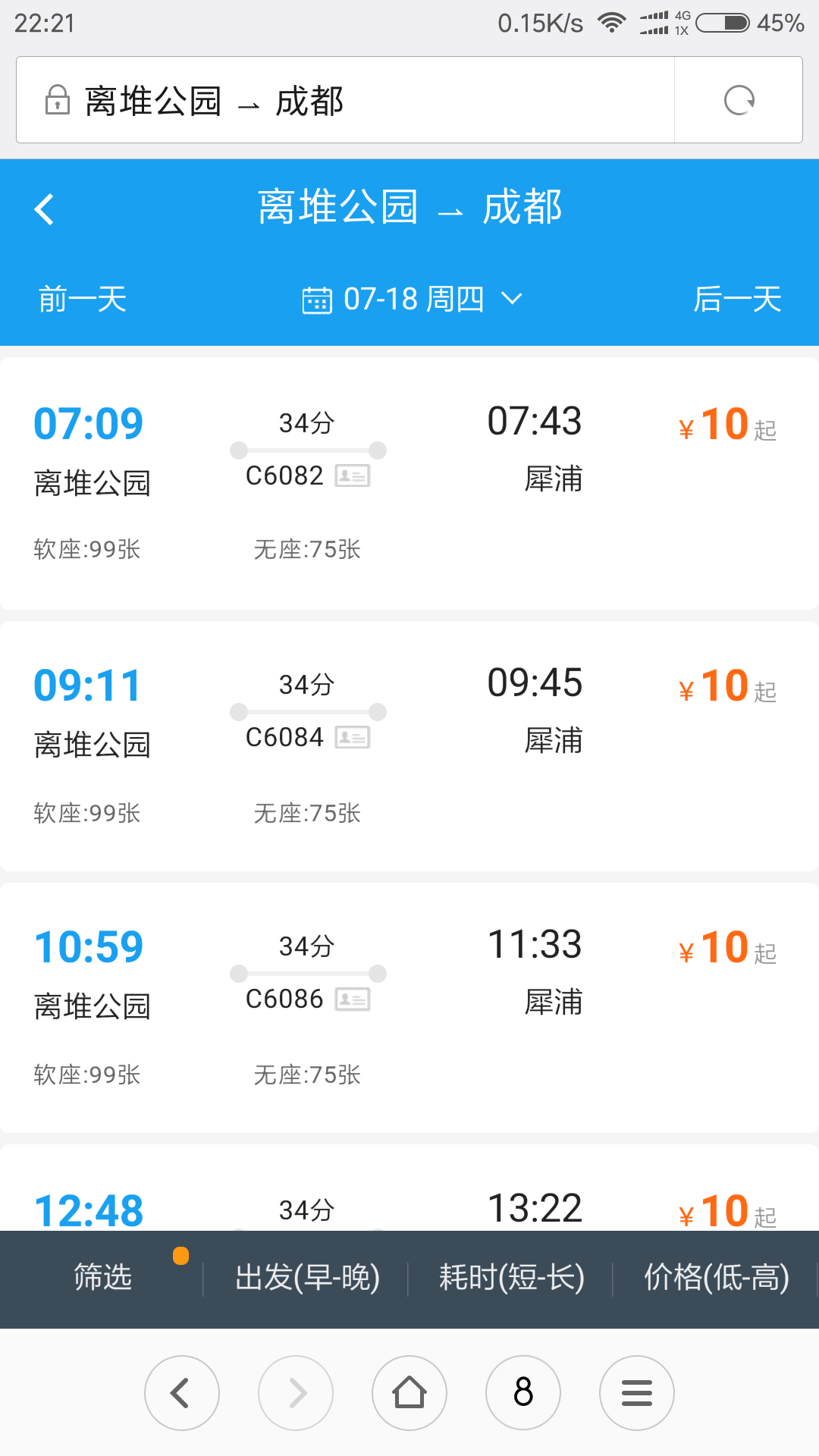
Task: Select train C6086 departing at 10:59
Action: pos(409,1007)
